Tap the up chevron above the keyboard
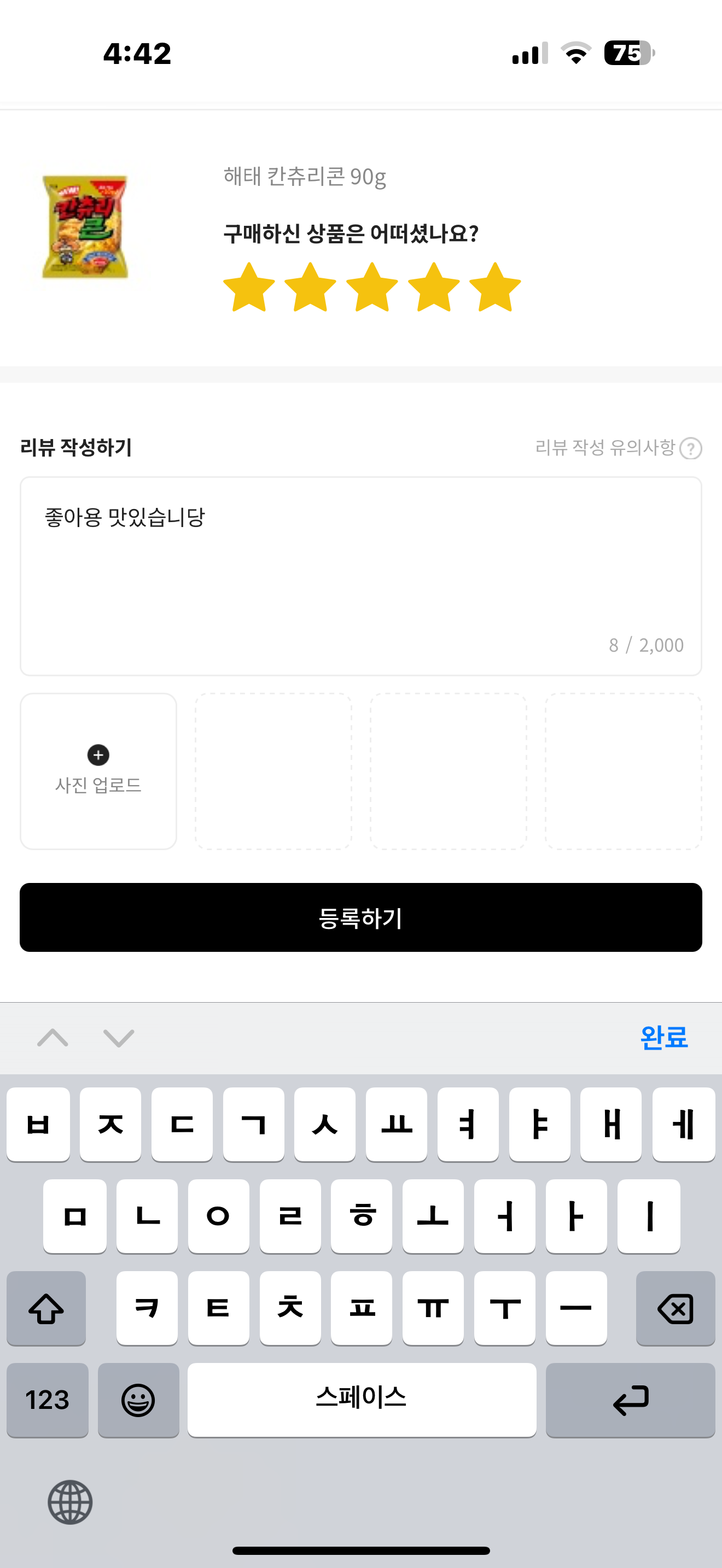Image resolution: width=722 pixels, height=1568 pixels. coord(54,1038)
